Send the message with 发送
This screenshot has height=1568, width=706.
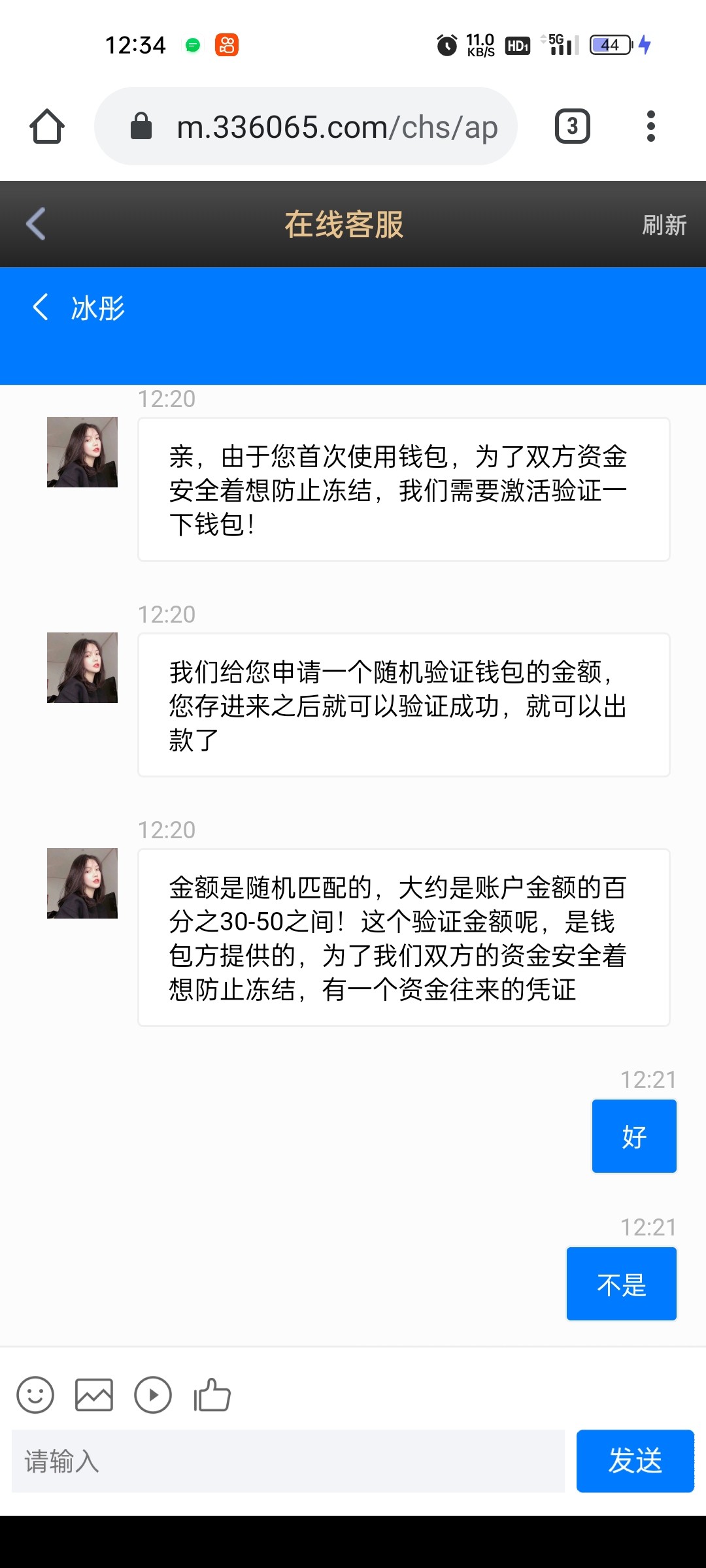point(635,1462)
